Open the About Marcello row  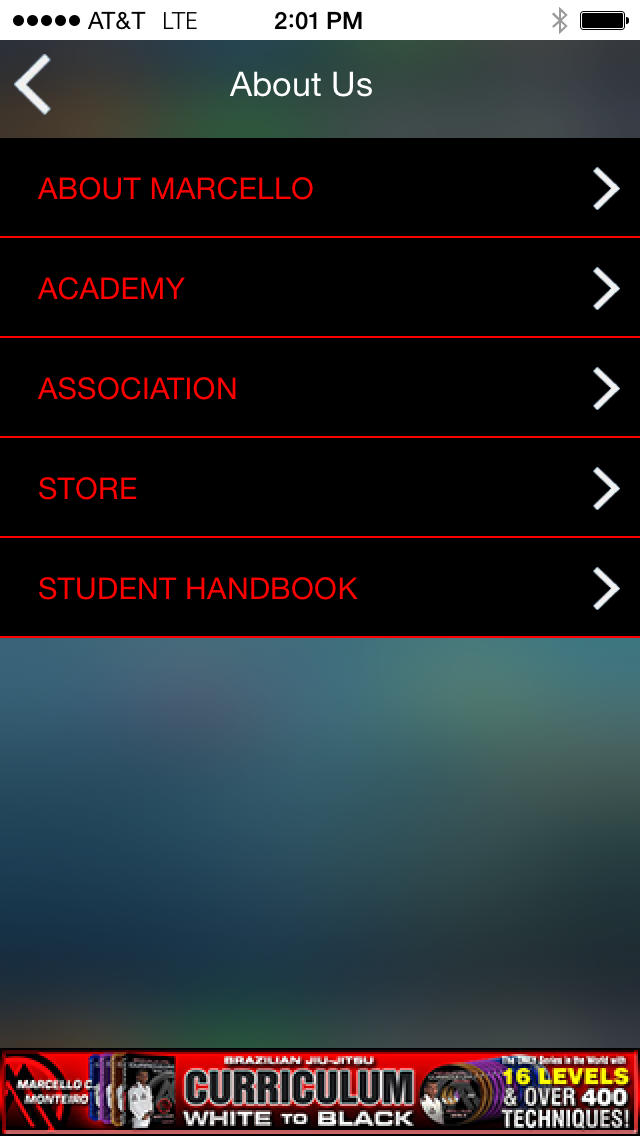[320, 188]
